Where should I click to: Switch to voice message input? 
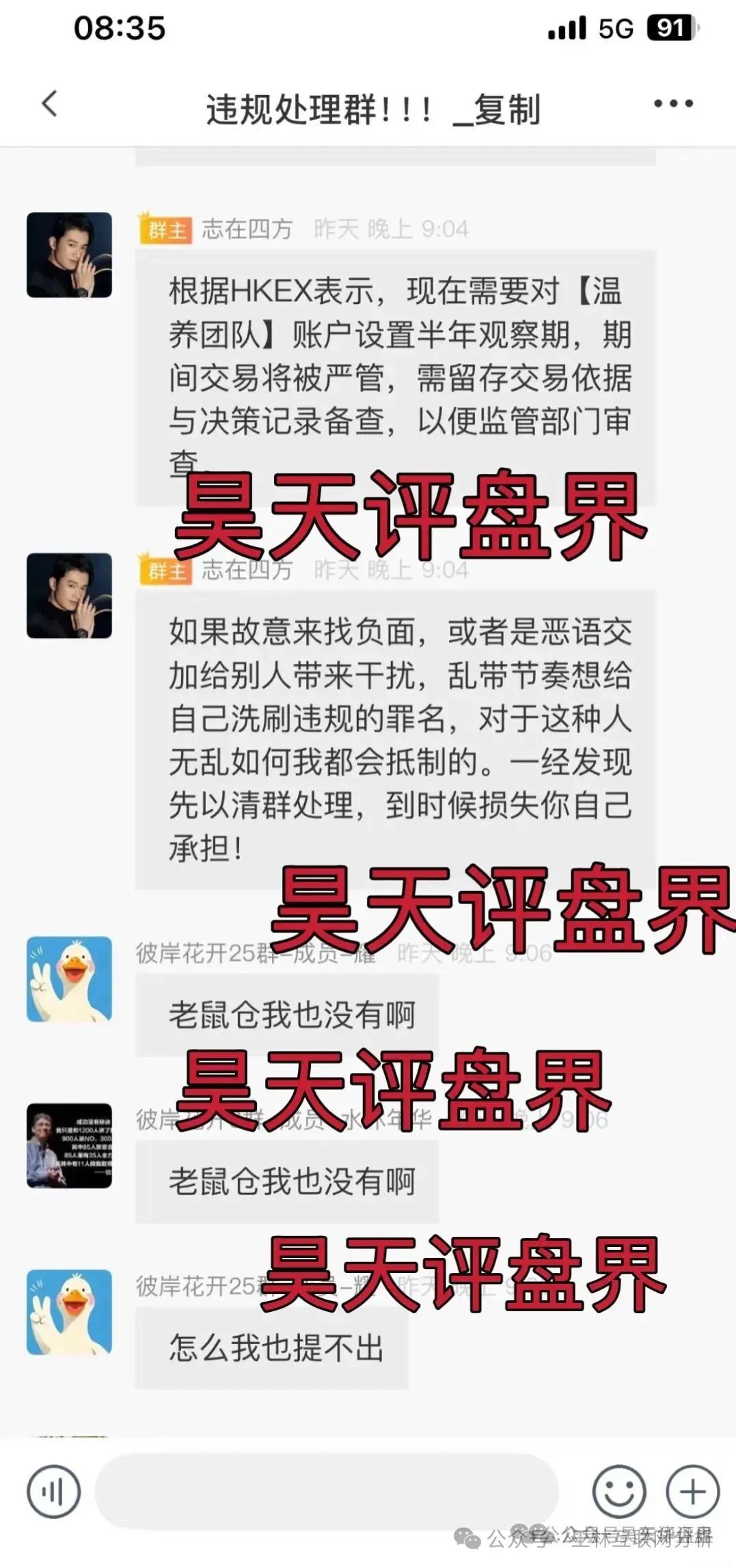coord(54,1492)
